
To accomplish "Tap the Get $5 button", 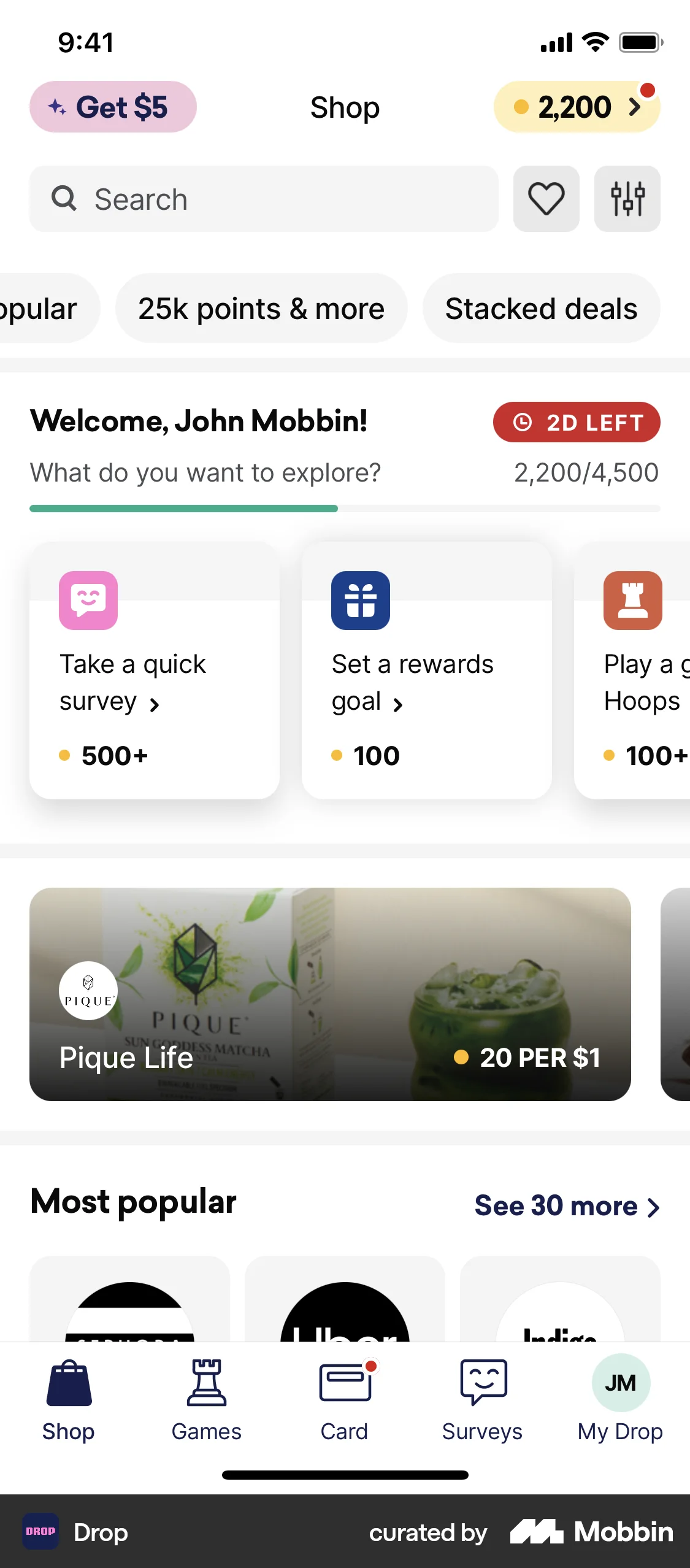I will point(113,107).
